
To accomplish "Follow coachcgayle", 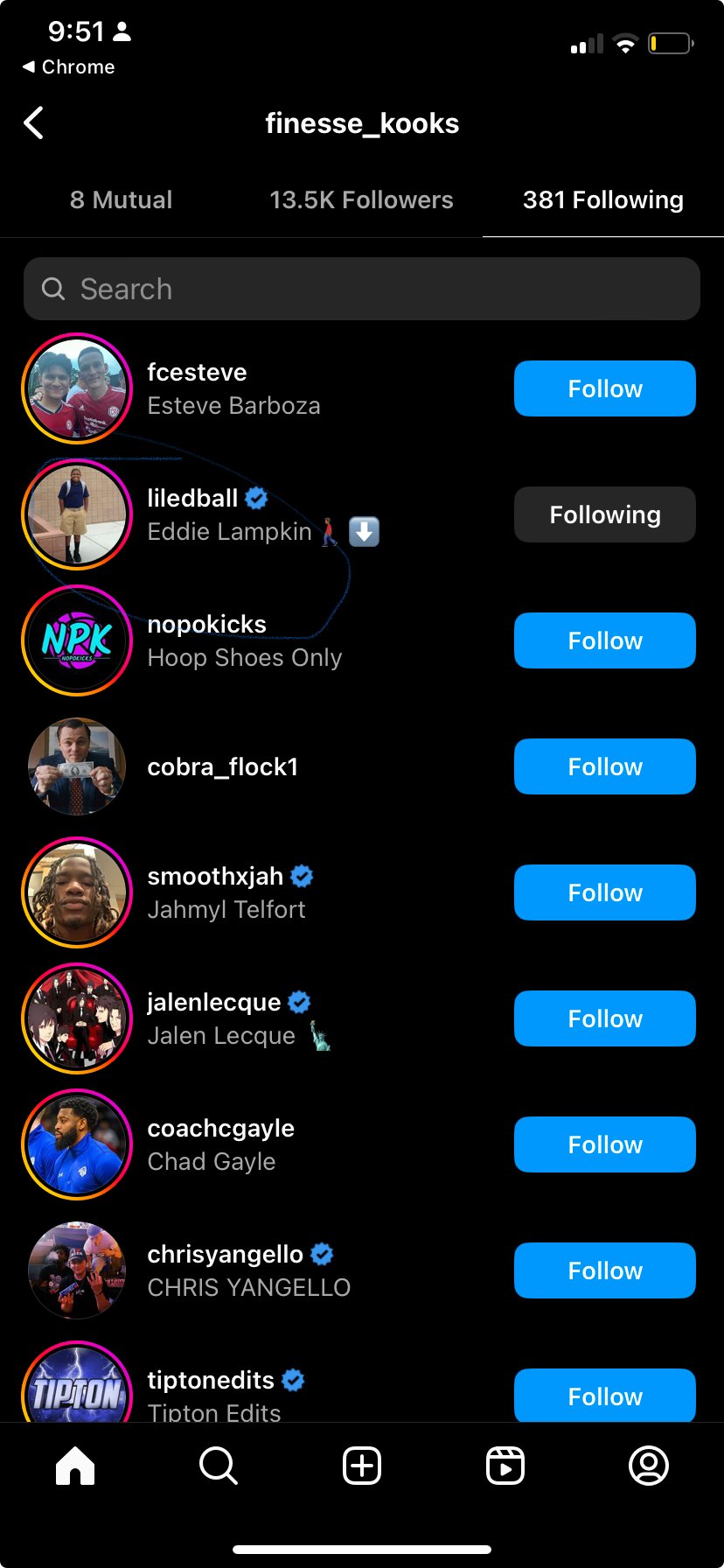I will click(604, 1144).
